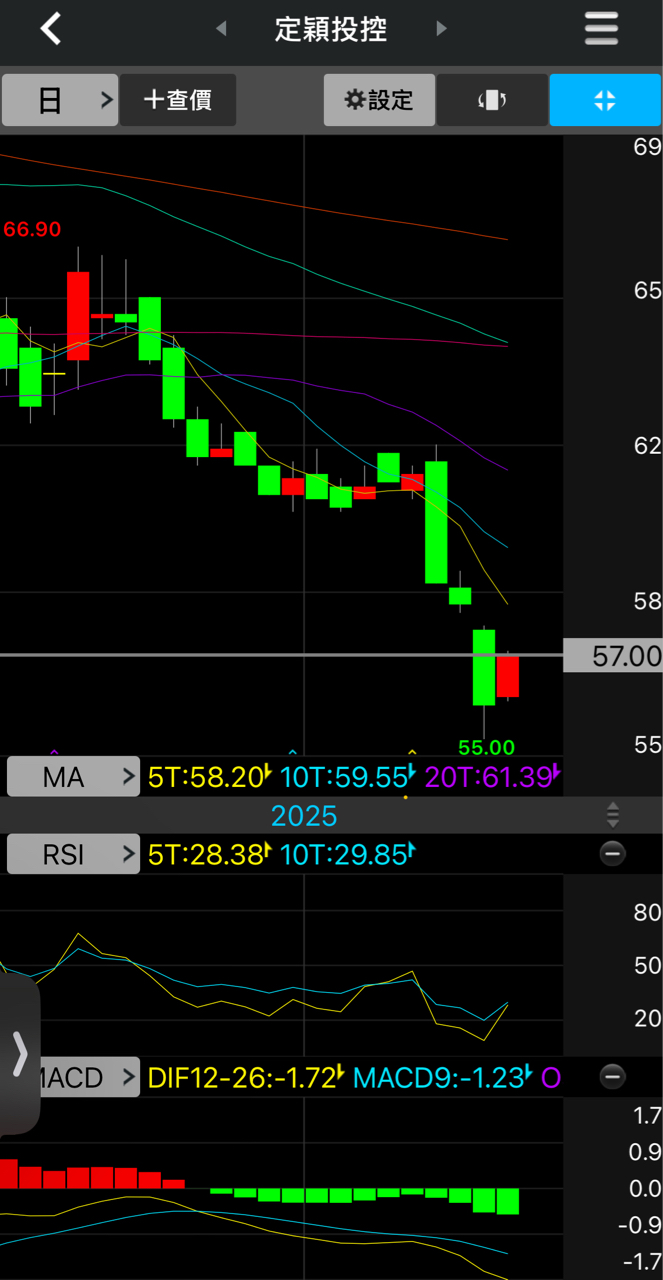663x1280 pixels.
Task: Rotate the chart orientation
Action: click(492, 100)
